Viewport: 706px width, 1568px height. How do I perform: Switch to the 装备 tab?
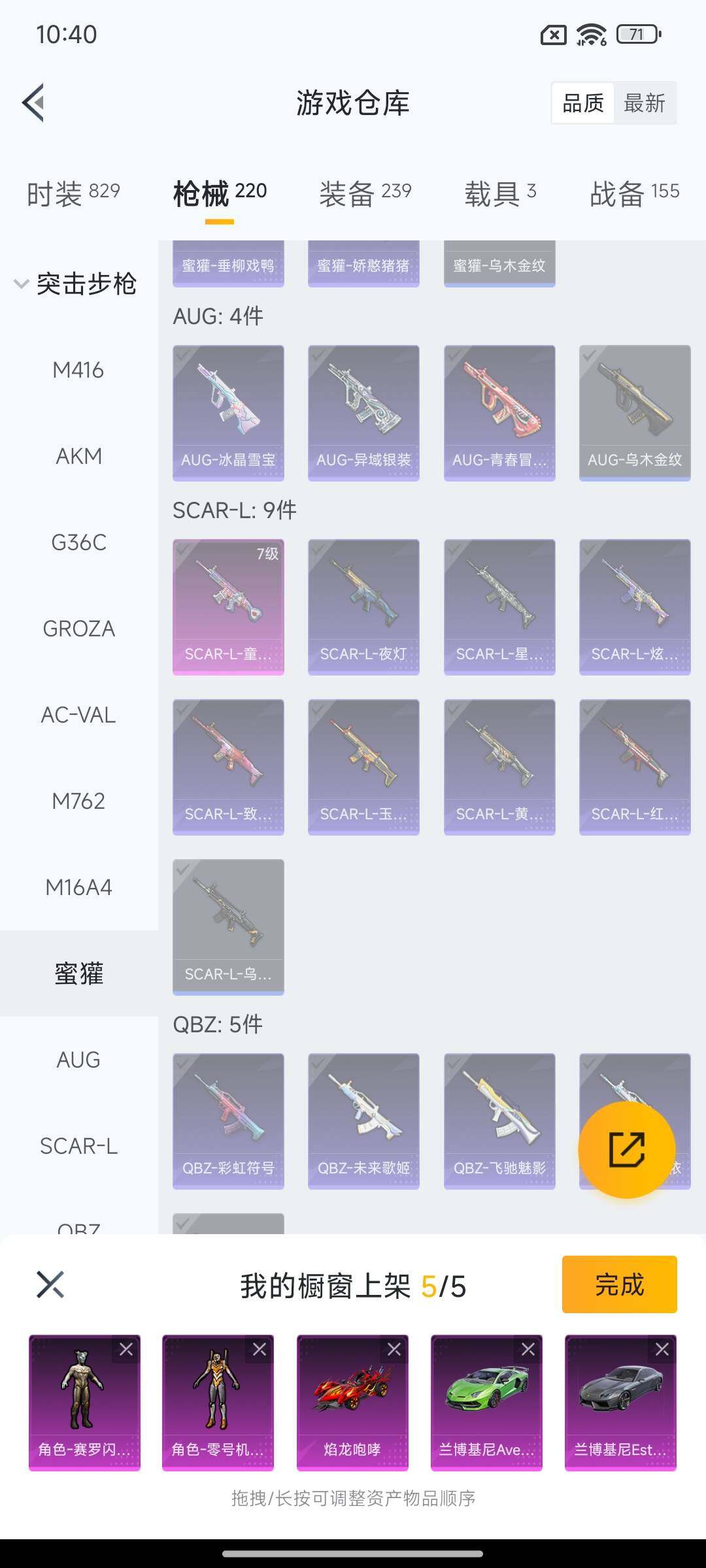click(x=365, y=193)
